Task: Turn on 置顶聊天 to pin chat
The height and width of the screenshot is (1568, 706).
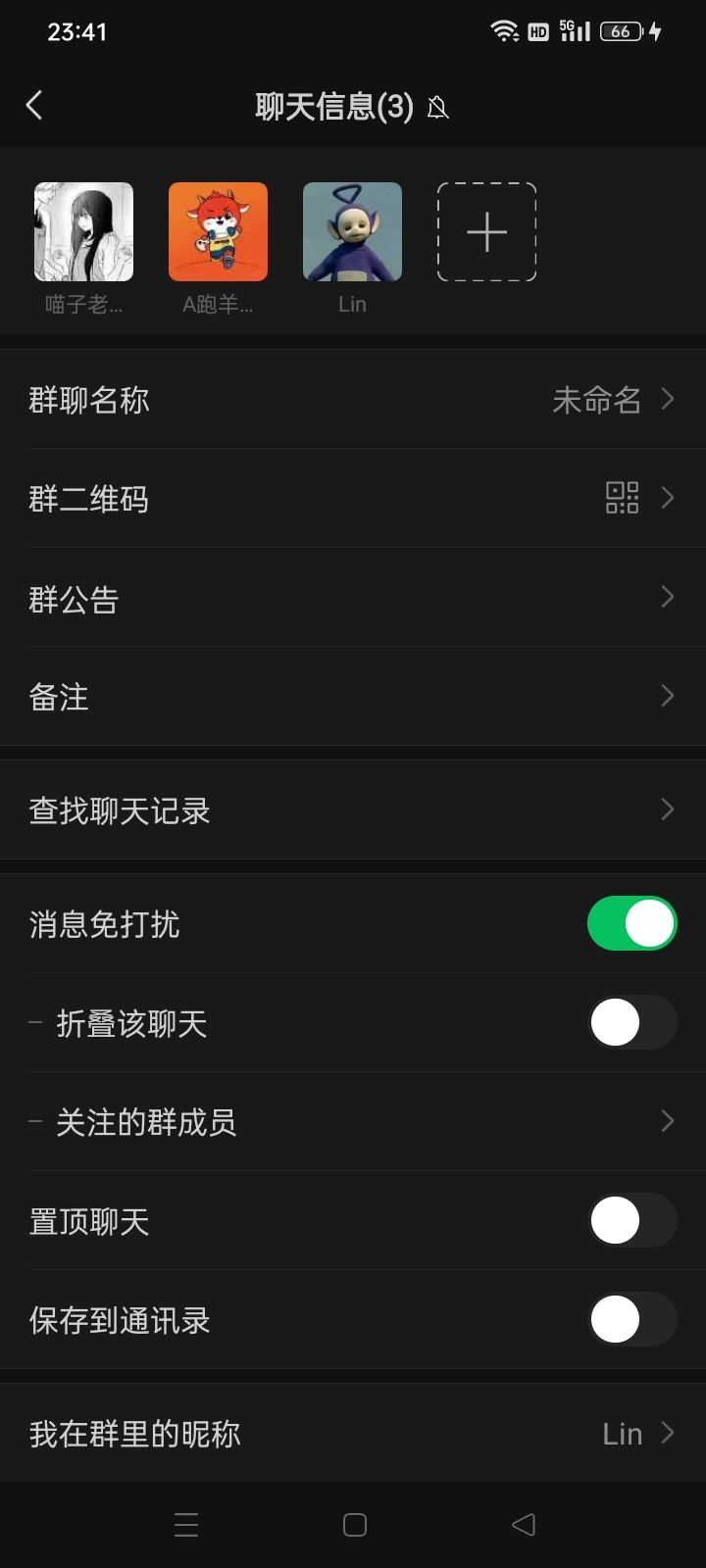Action: [x=631, y=1220]
